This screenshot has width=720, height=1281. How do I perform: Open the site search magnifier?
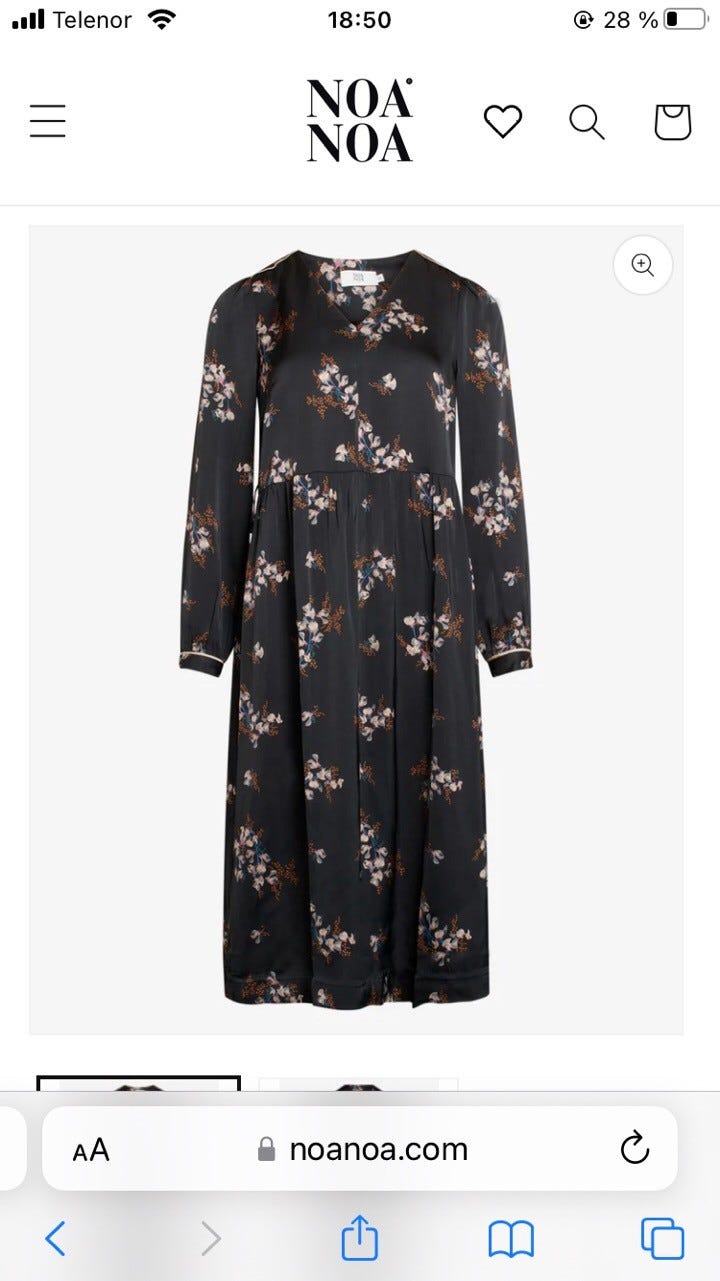click(587, 122)
